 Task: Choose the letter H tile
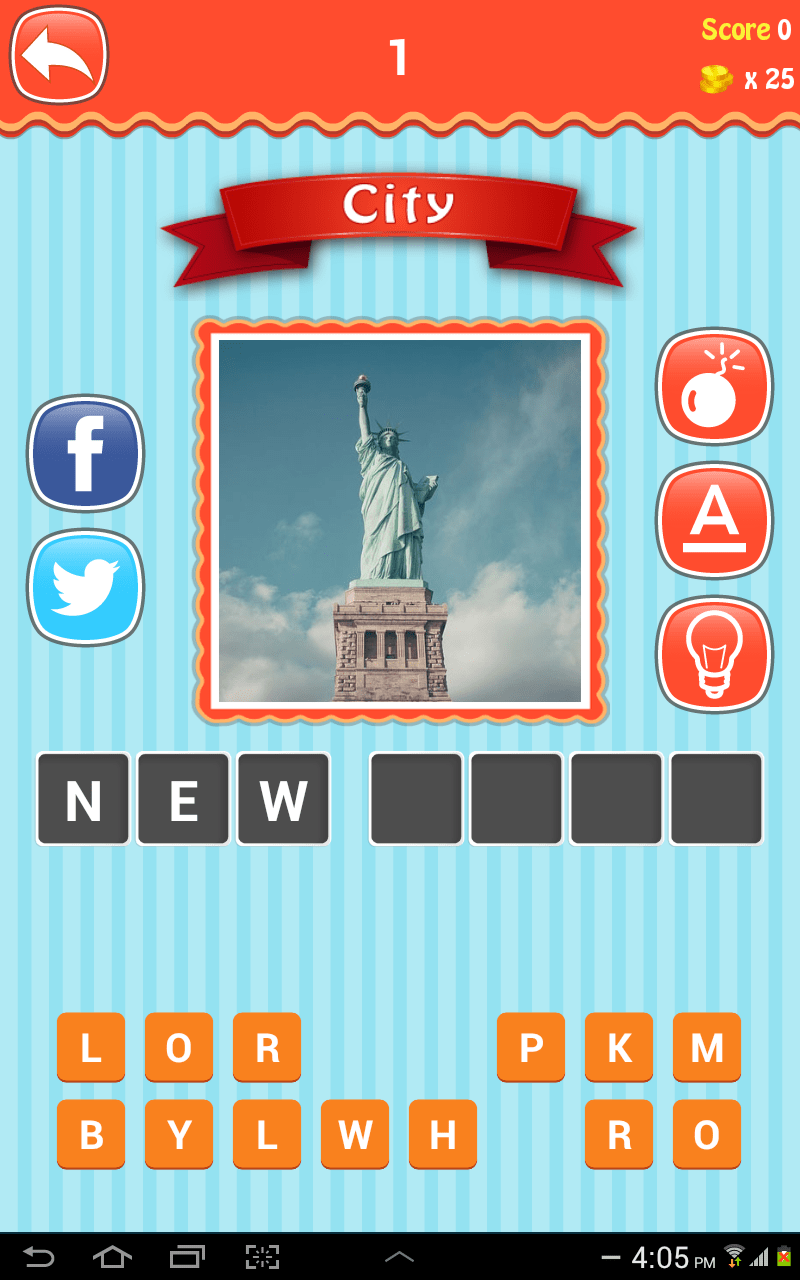443,1134
